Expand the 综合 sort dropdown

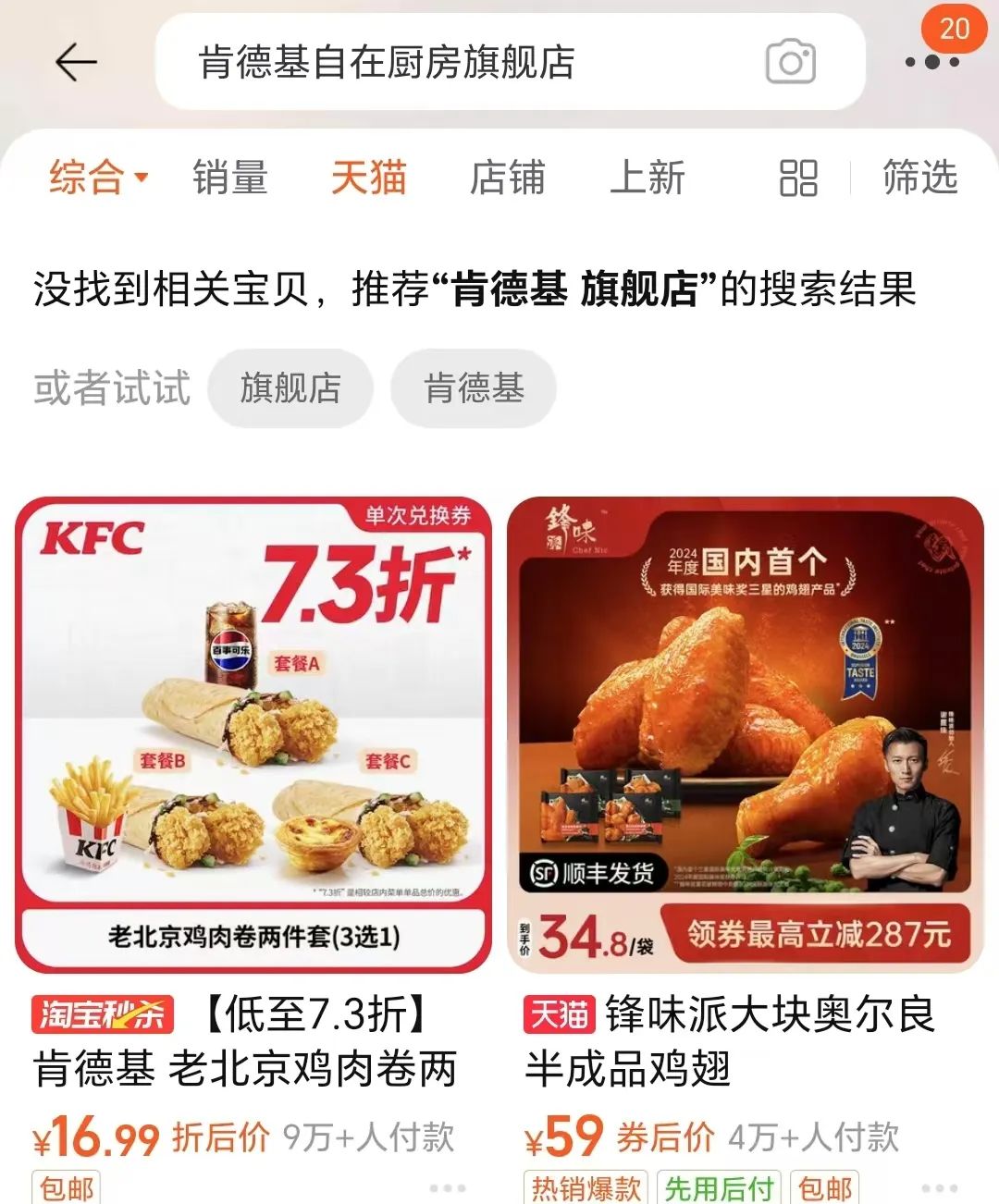[98, 178]
